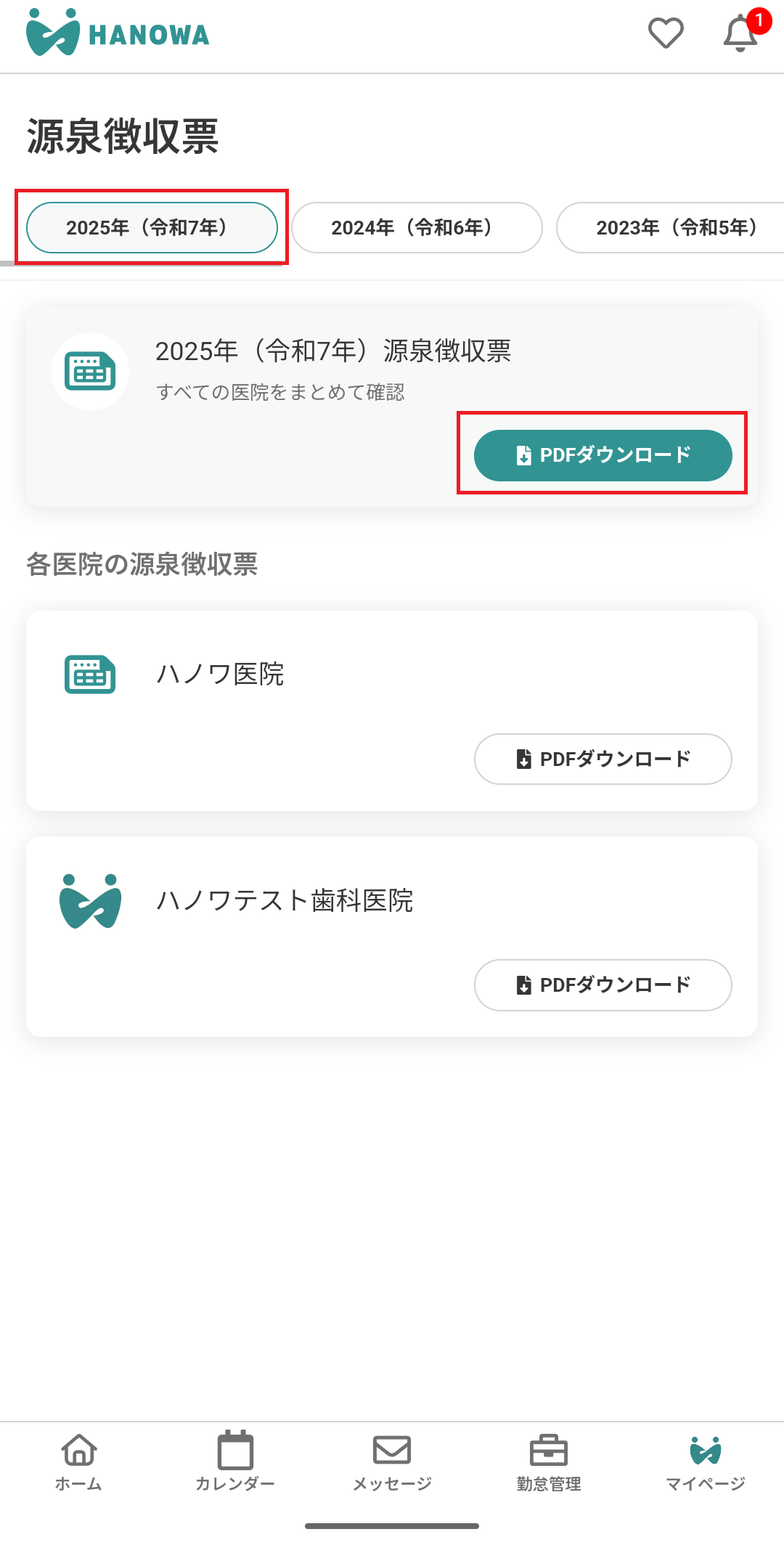Switch to the メッセージ tab
Screen dimensions: 784x1545
(x=392, y=1462)
